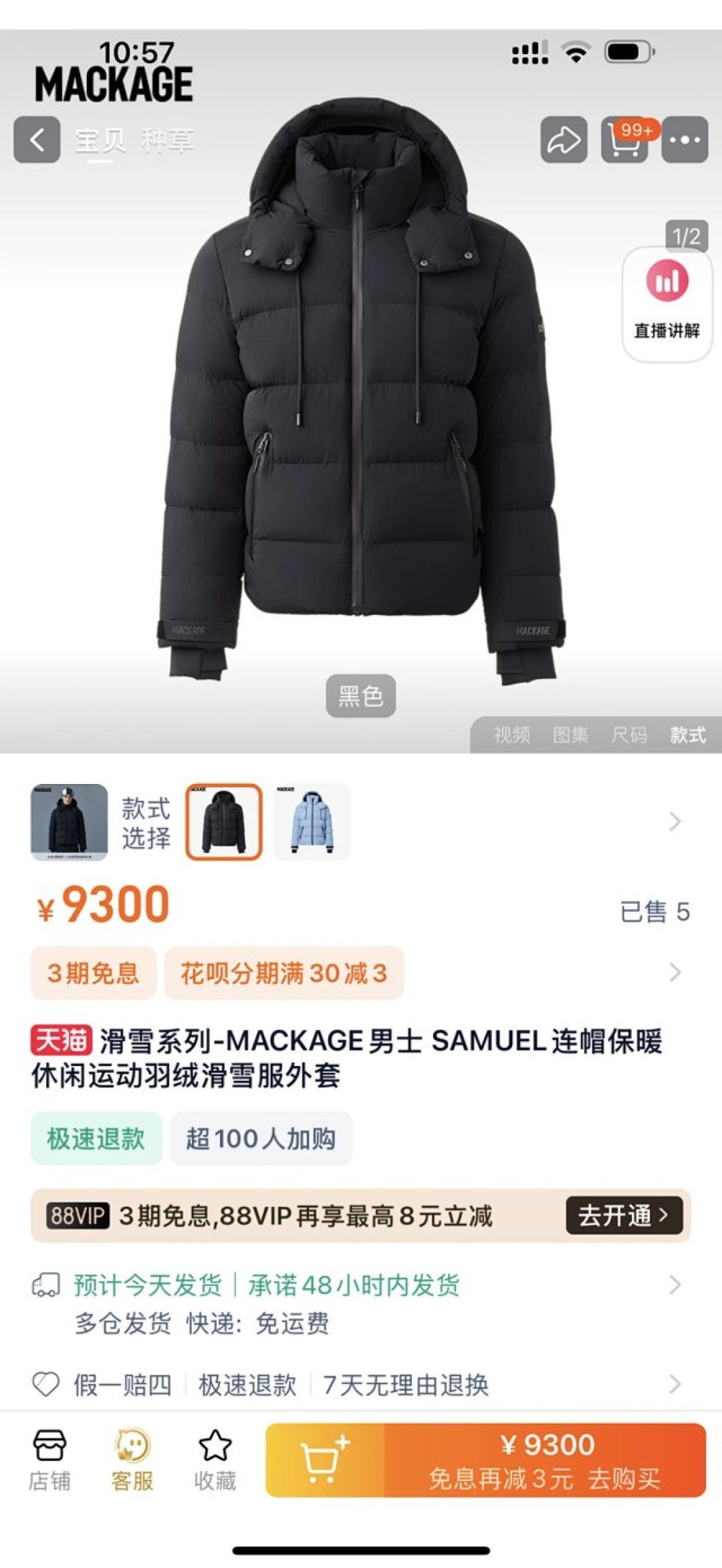Visit the 店铺 store page
Viewport: 722px width, 1568px height.
click(x=49, y=1460)
